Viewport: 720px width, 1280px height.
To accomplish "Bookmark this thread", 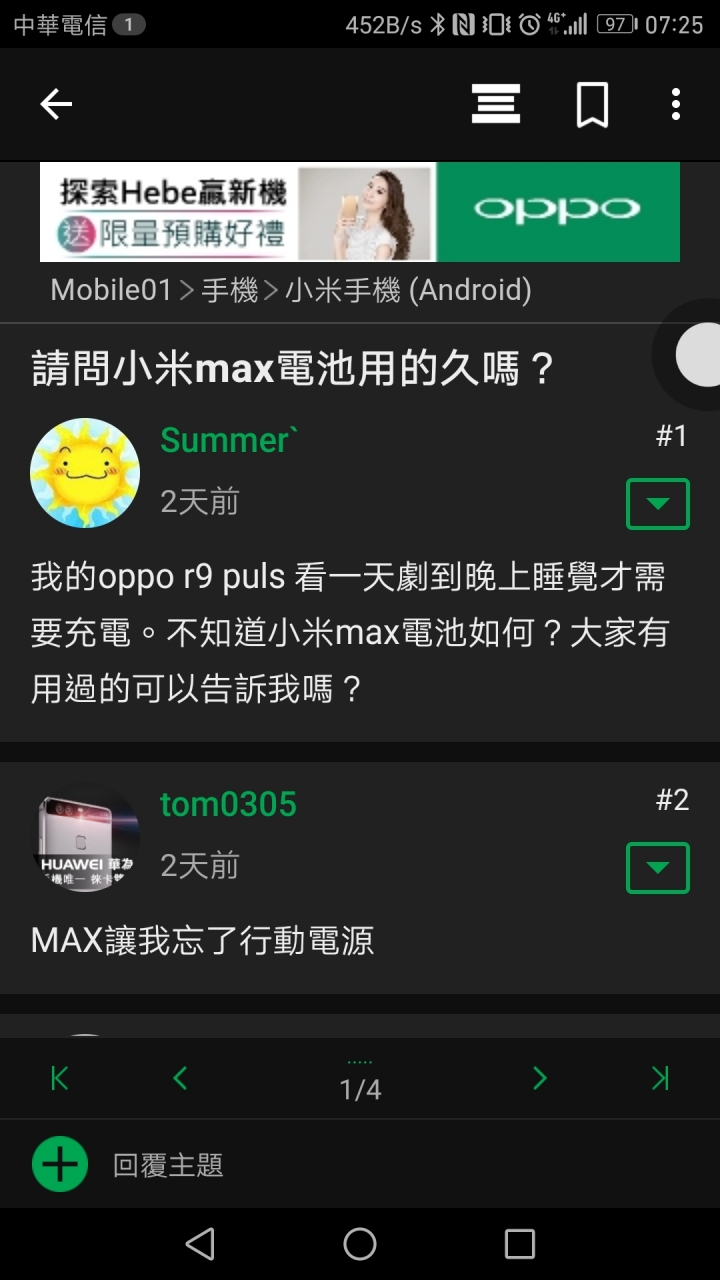I will pos(592,104).
